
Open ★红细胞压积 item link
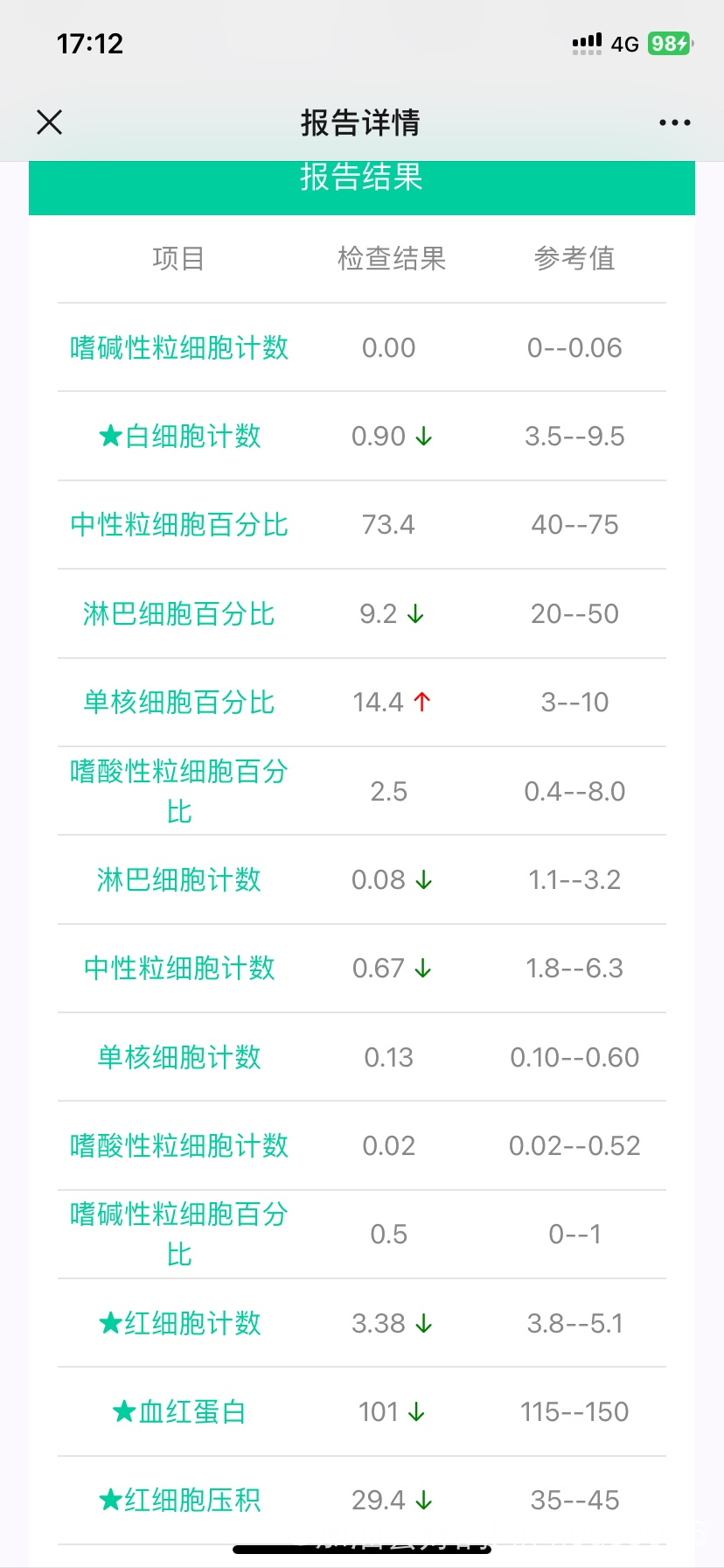tap(179, 1501)
